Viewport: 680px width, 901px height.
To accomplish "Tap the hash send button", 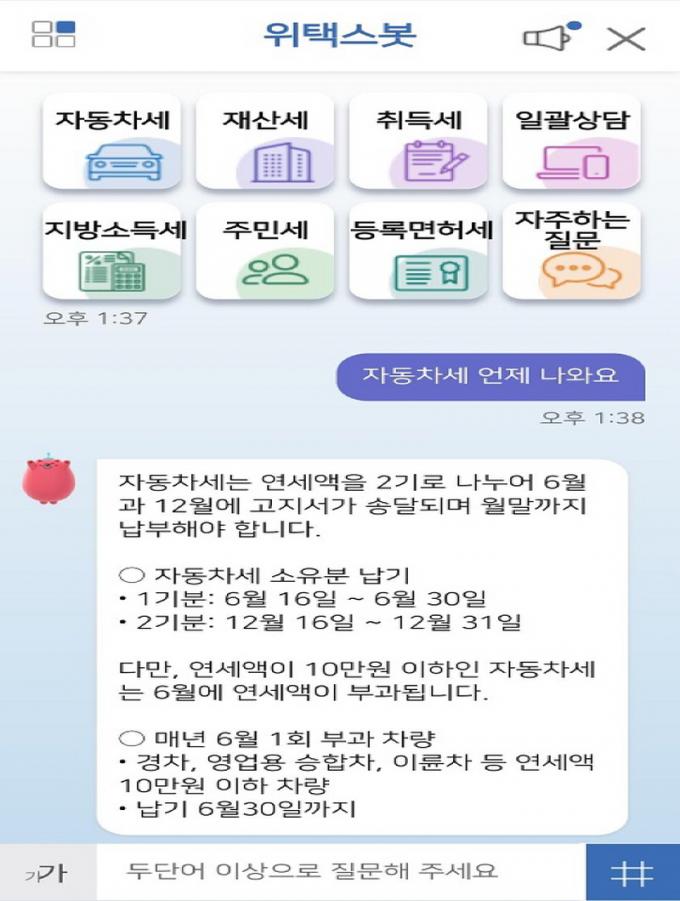I will point(632,872).
